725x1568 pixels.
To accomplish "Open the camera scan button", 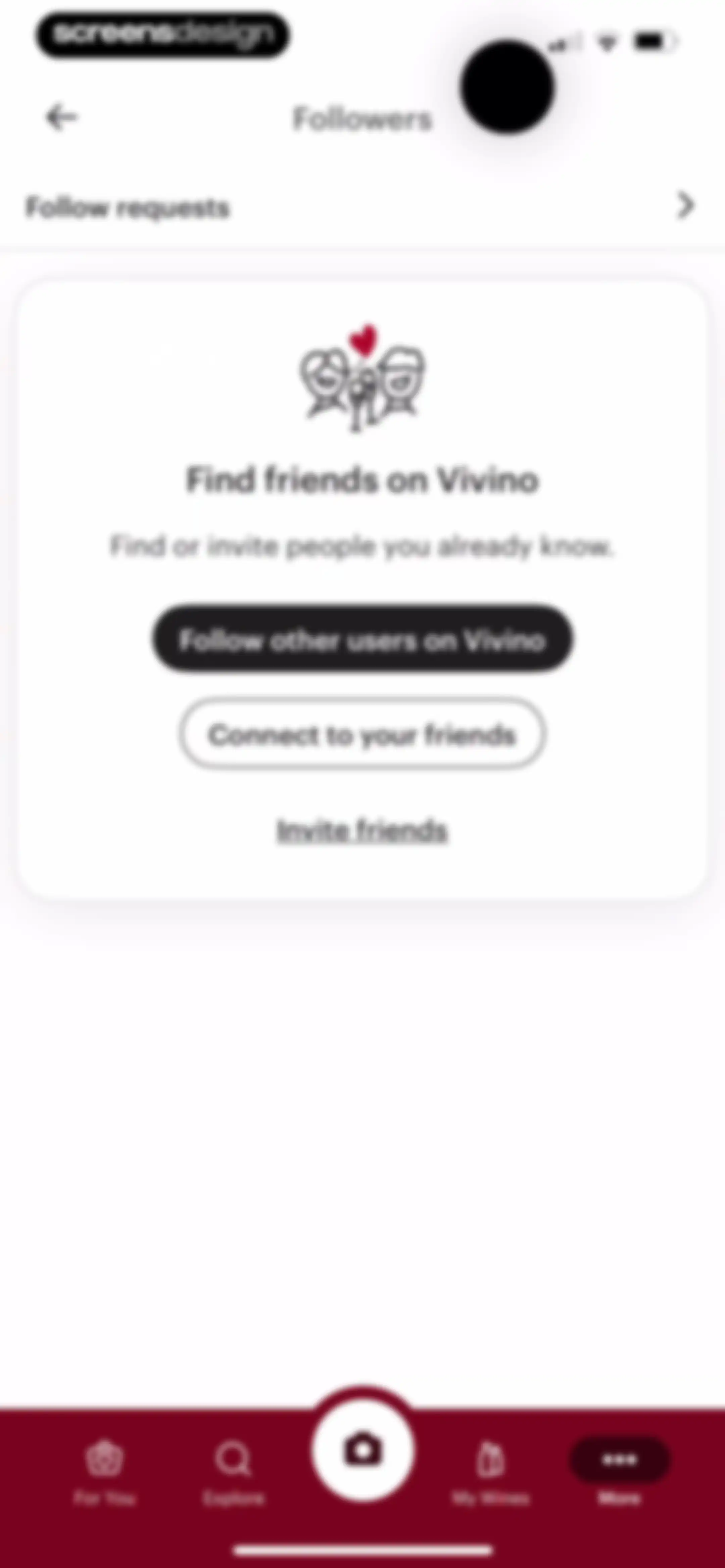I will pos(363,1450).
